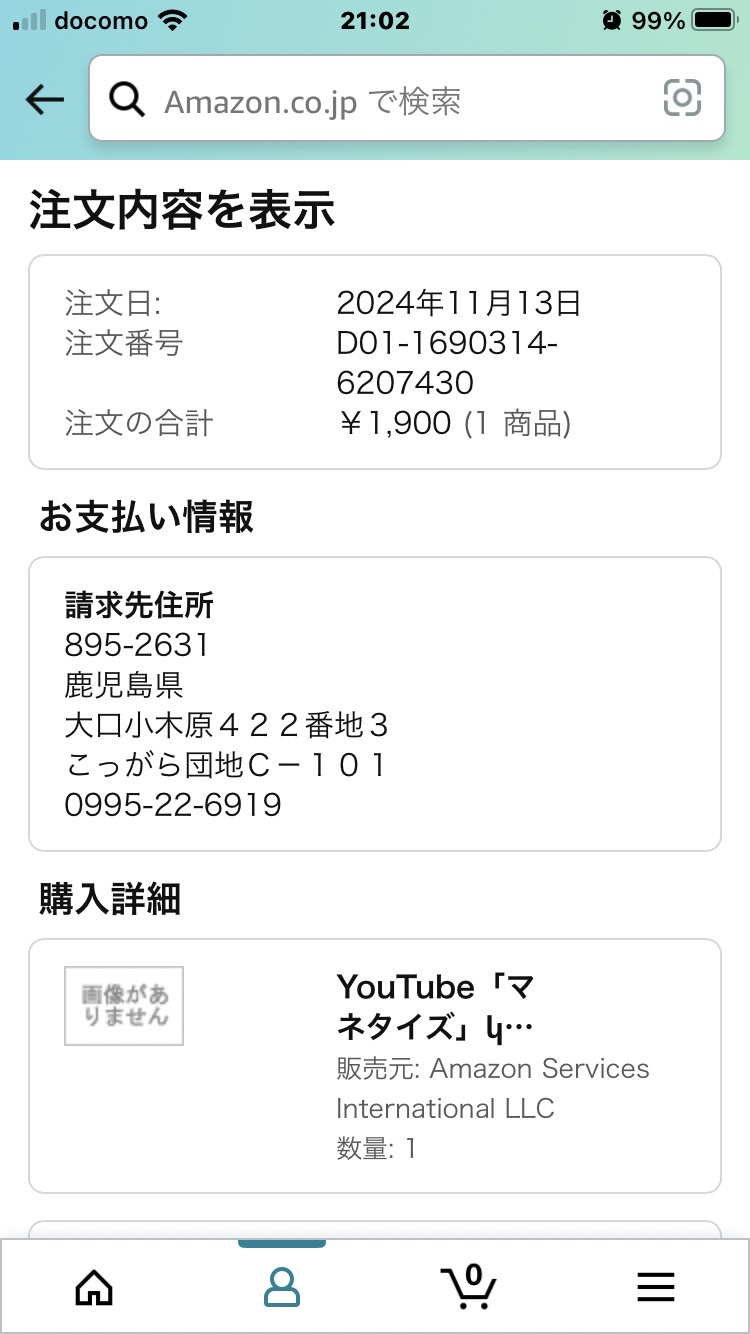Switch to the Home tab

pos(94,1287)
